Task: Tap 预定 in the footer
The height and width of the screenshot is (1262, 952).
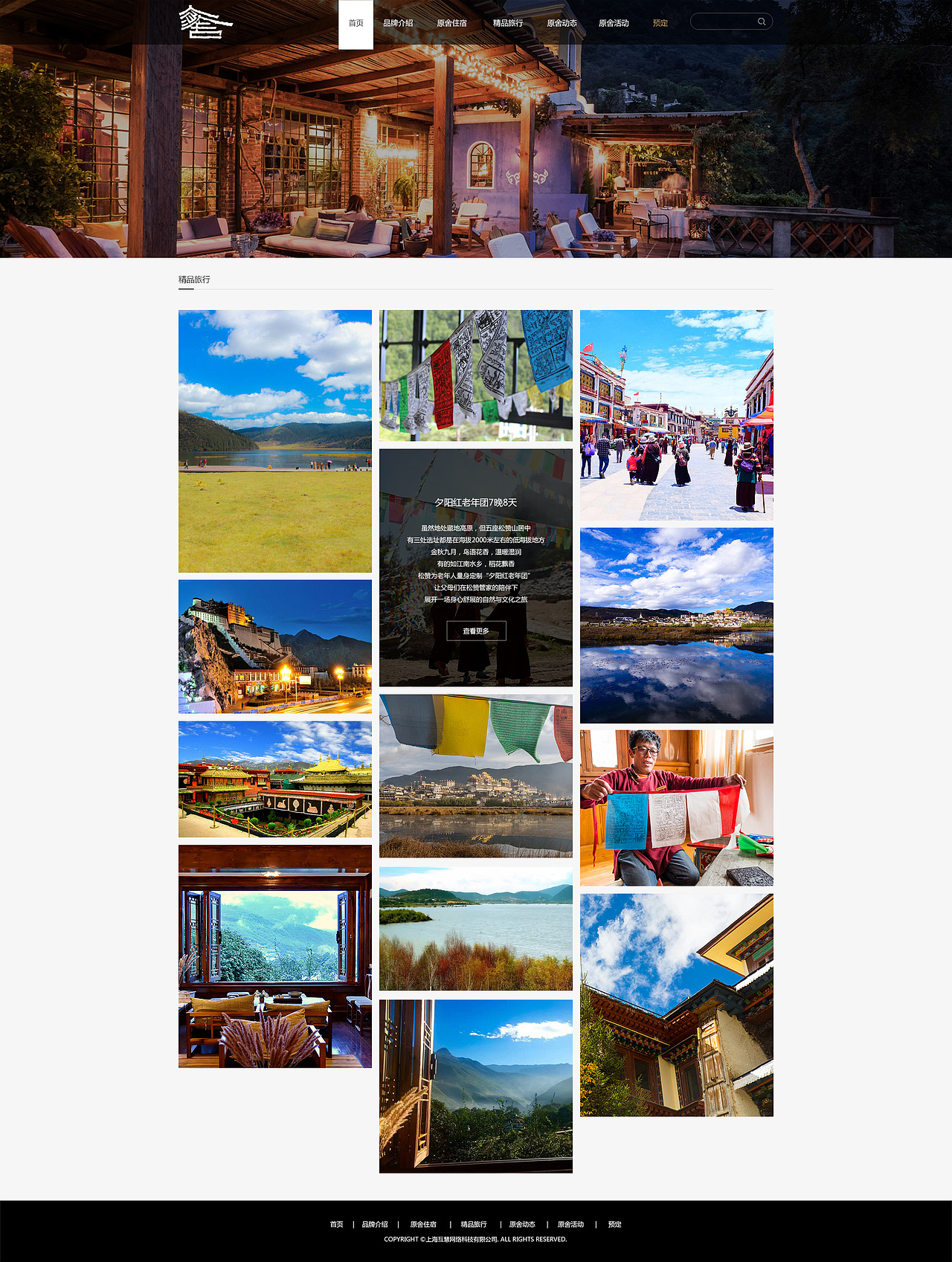Action: click(614, 1224)
